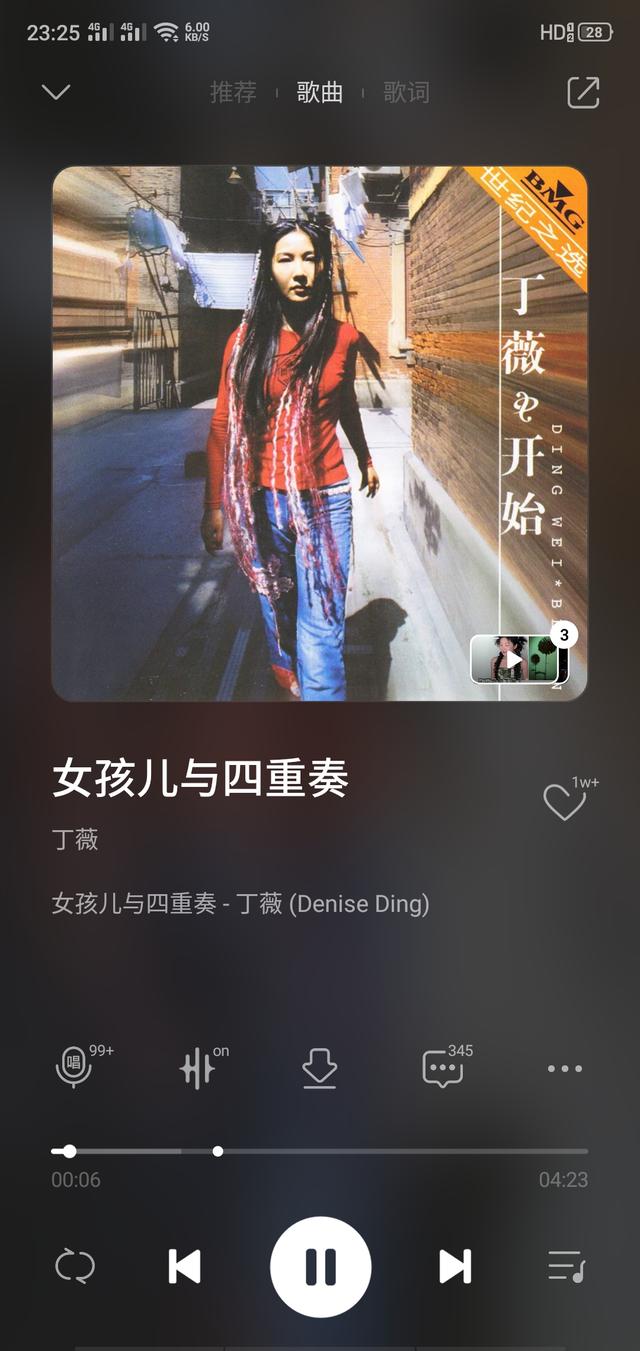
Task: Open the more options menu
Action: [x=565, y=1069]
